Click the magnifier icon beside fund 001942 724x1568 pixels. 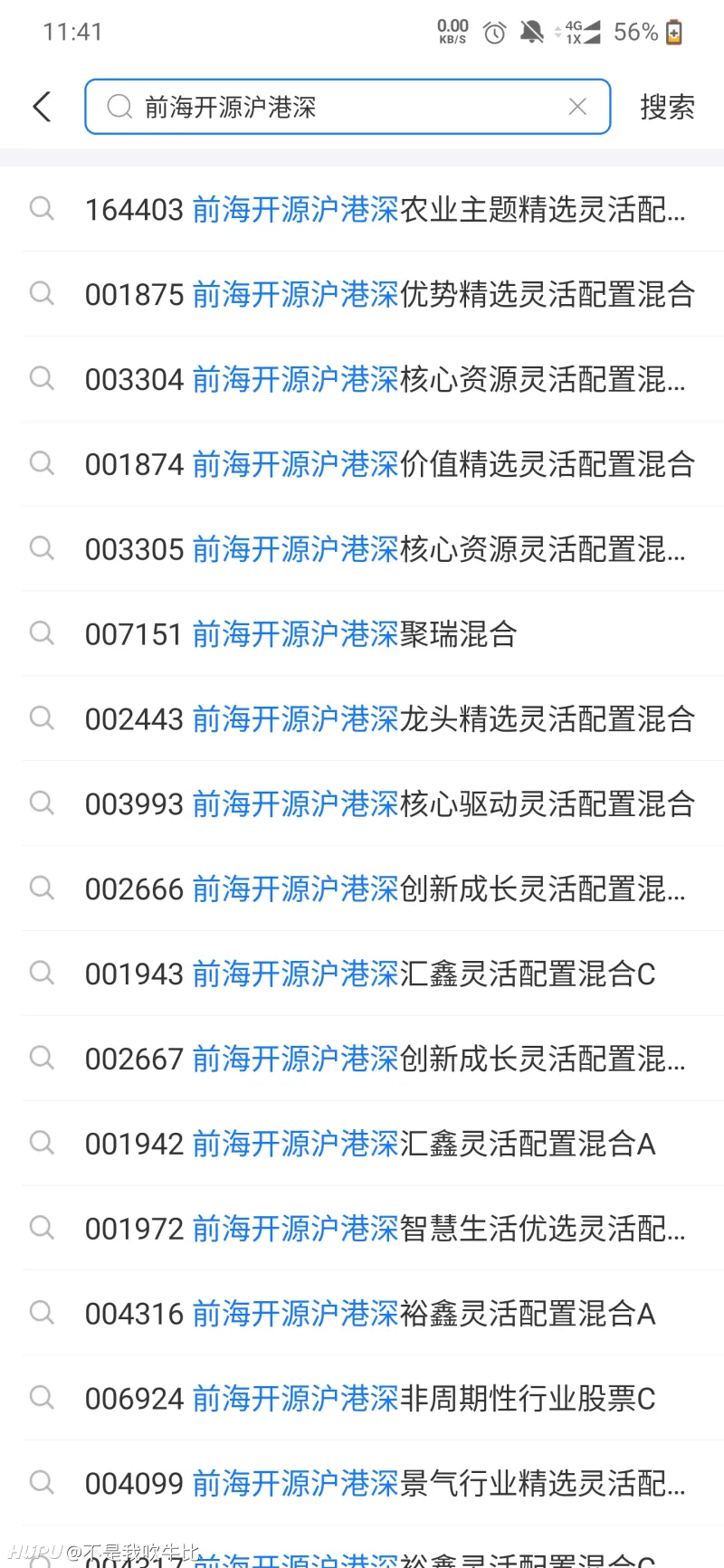coord(42,1143)
